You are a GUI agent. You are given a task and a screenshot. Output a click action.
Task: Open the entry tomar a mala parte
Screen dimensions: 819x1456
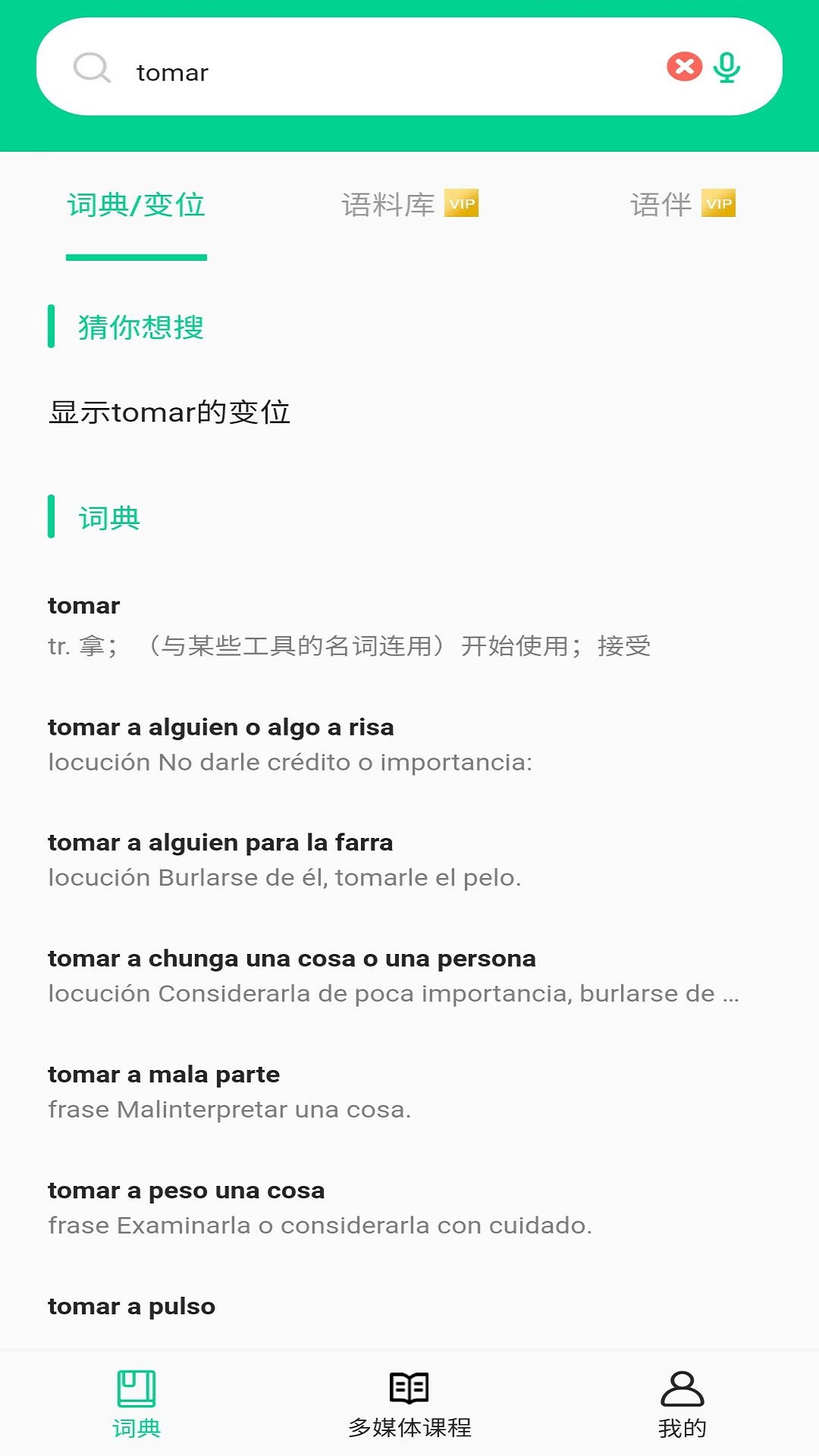229,1091
